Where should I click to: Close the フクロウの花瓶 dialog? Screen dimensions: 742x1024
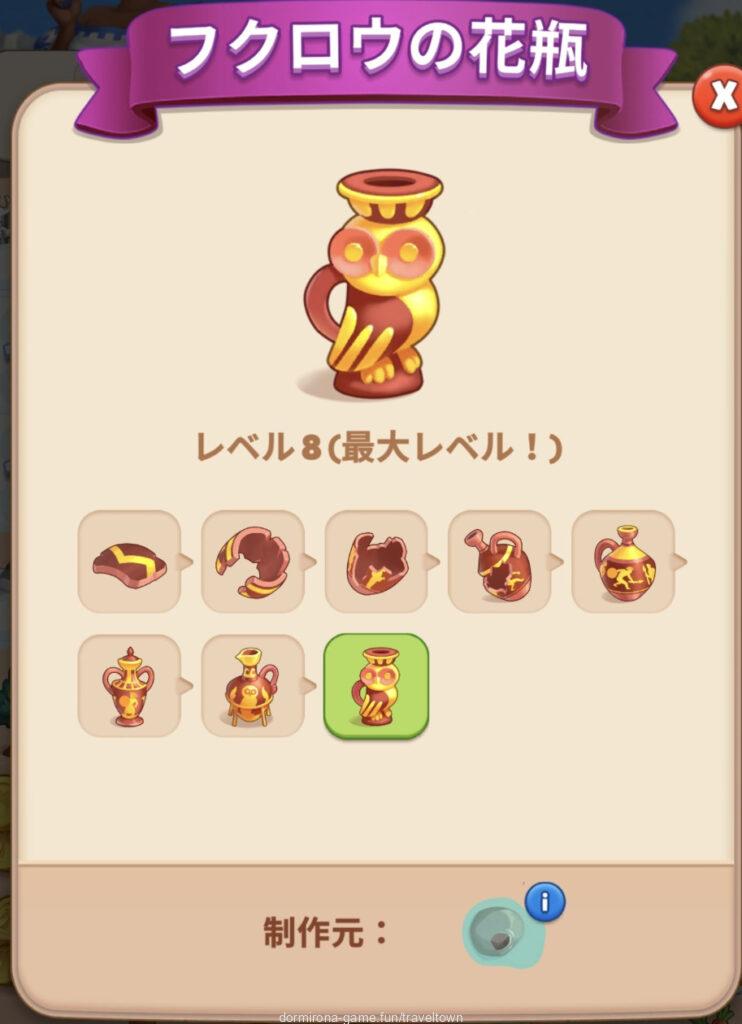(717, 95)
